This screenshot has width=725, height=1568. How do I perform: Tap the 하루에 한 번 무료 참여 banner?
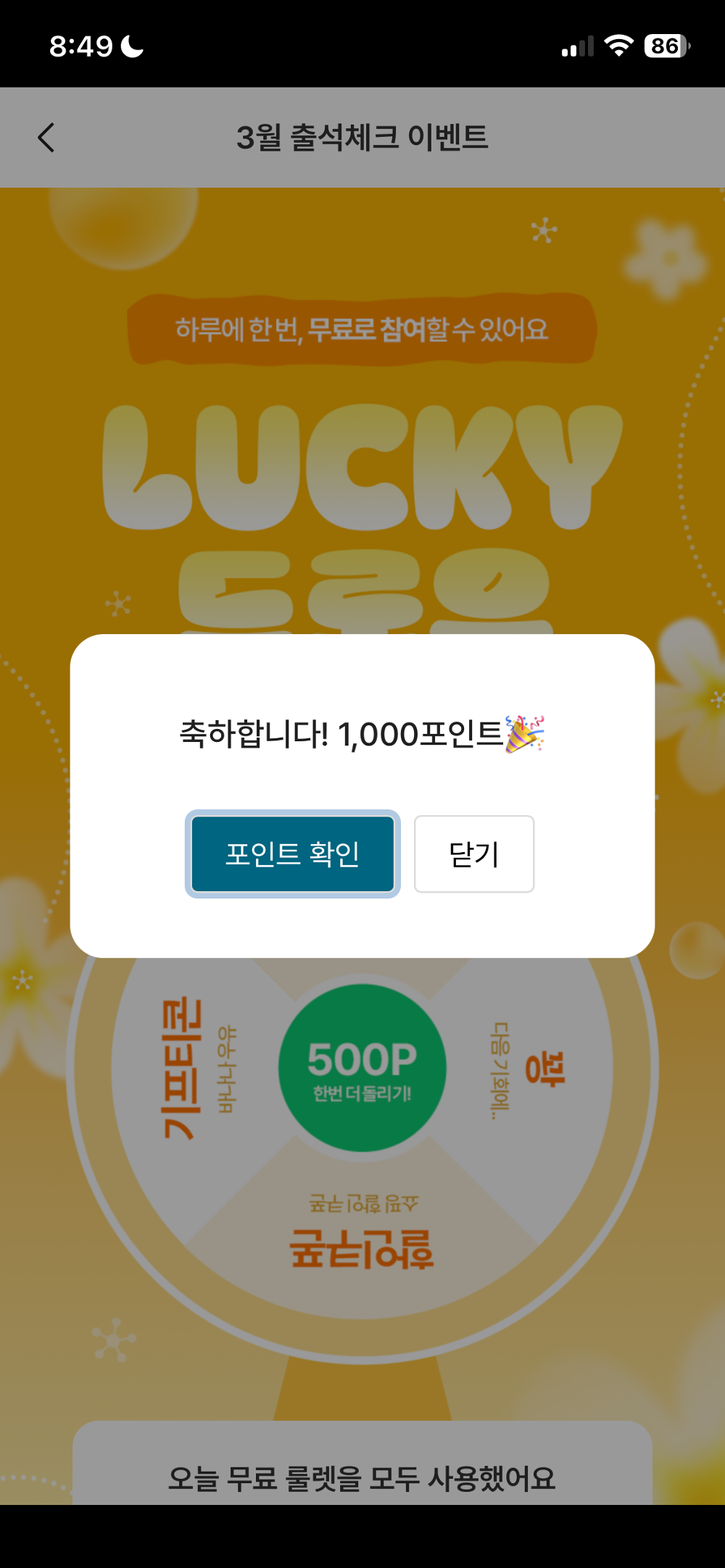[362, 330]
